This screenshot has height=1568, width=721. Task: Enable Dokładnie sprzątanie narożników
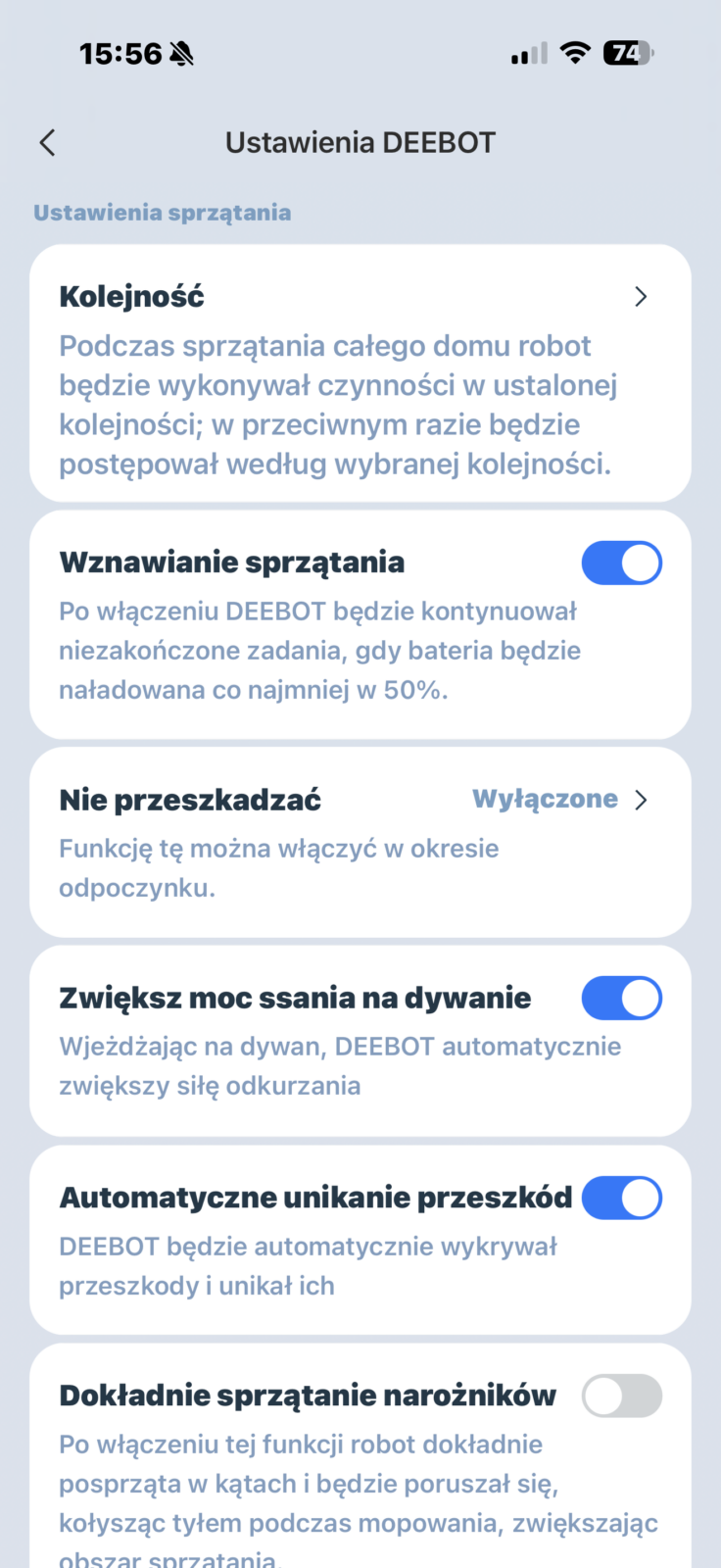621,1396
